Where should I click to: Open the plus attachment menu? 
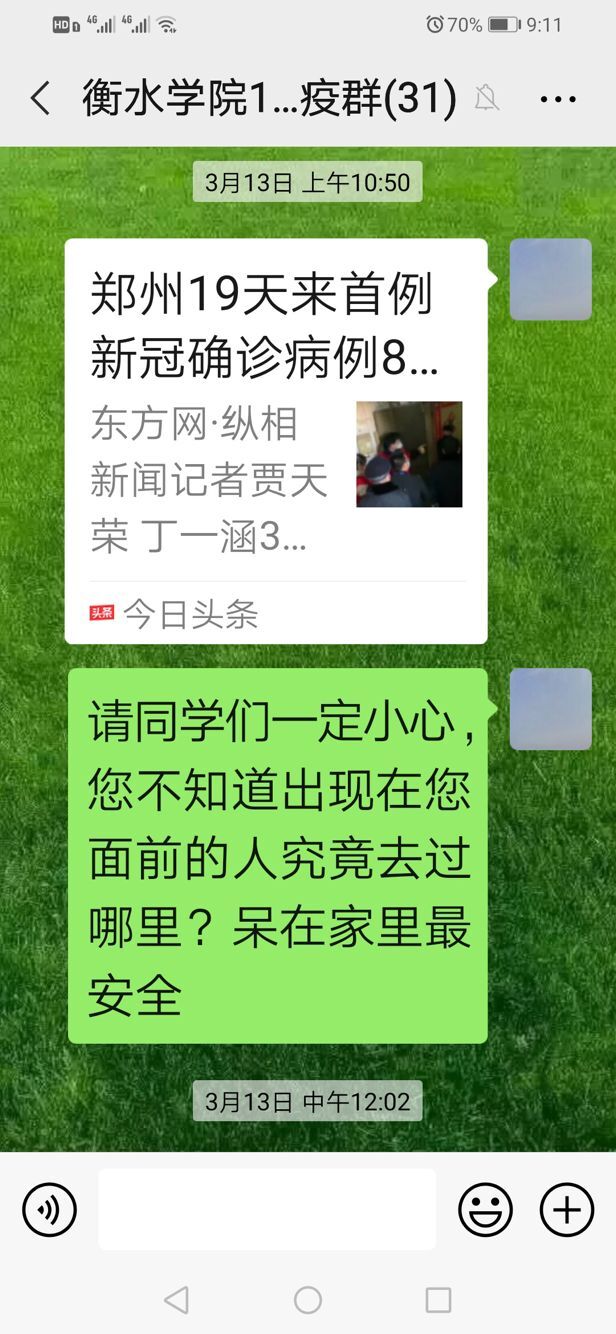tap(567, 1210)
